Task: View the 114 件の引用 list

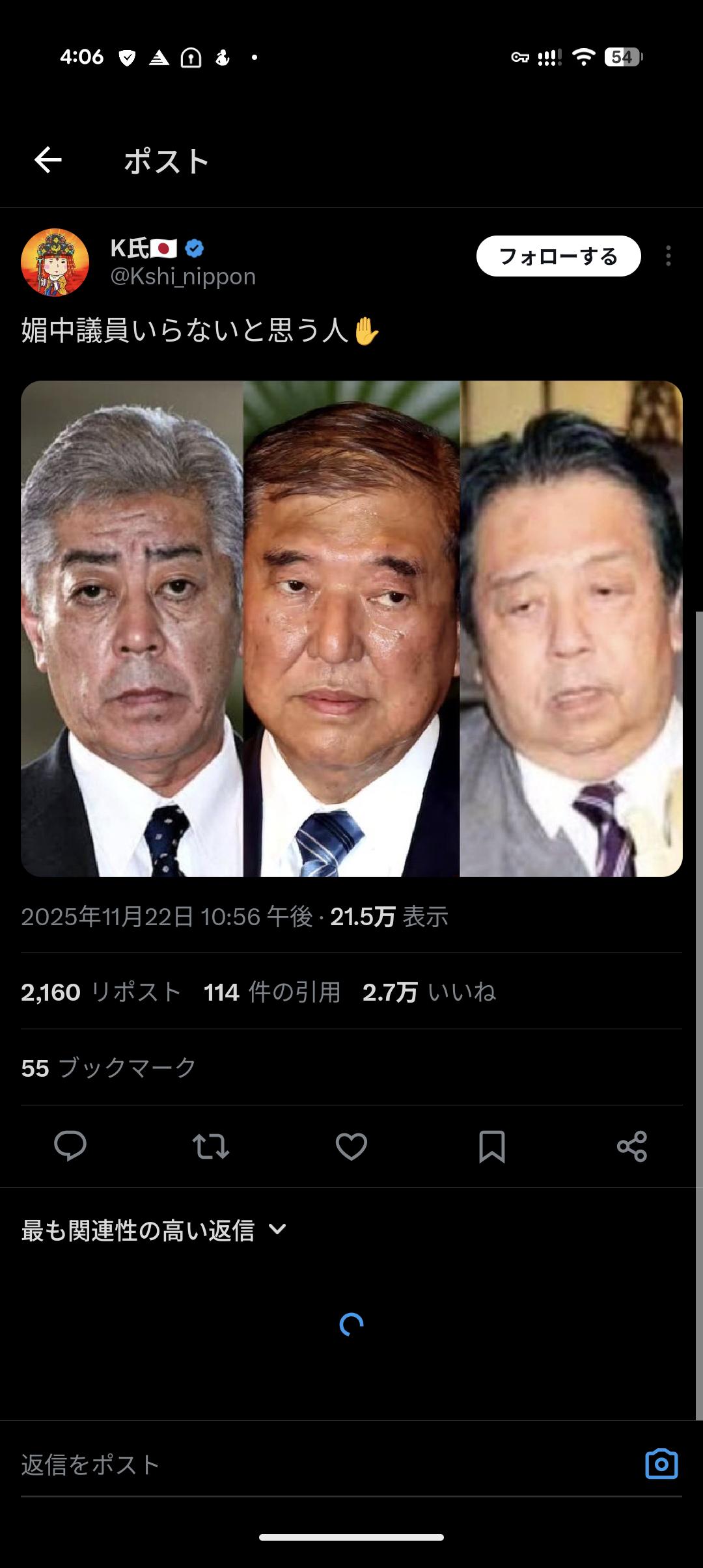Action: [272, 992]
